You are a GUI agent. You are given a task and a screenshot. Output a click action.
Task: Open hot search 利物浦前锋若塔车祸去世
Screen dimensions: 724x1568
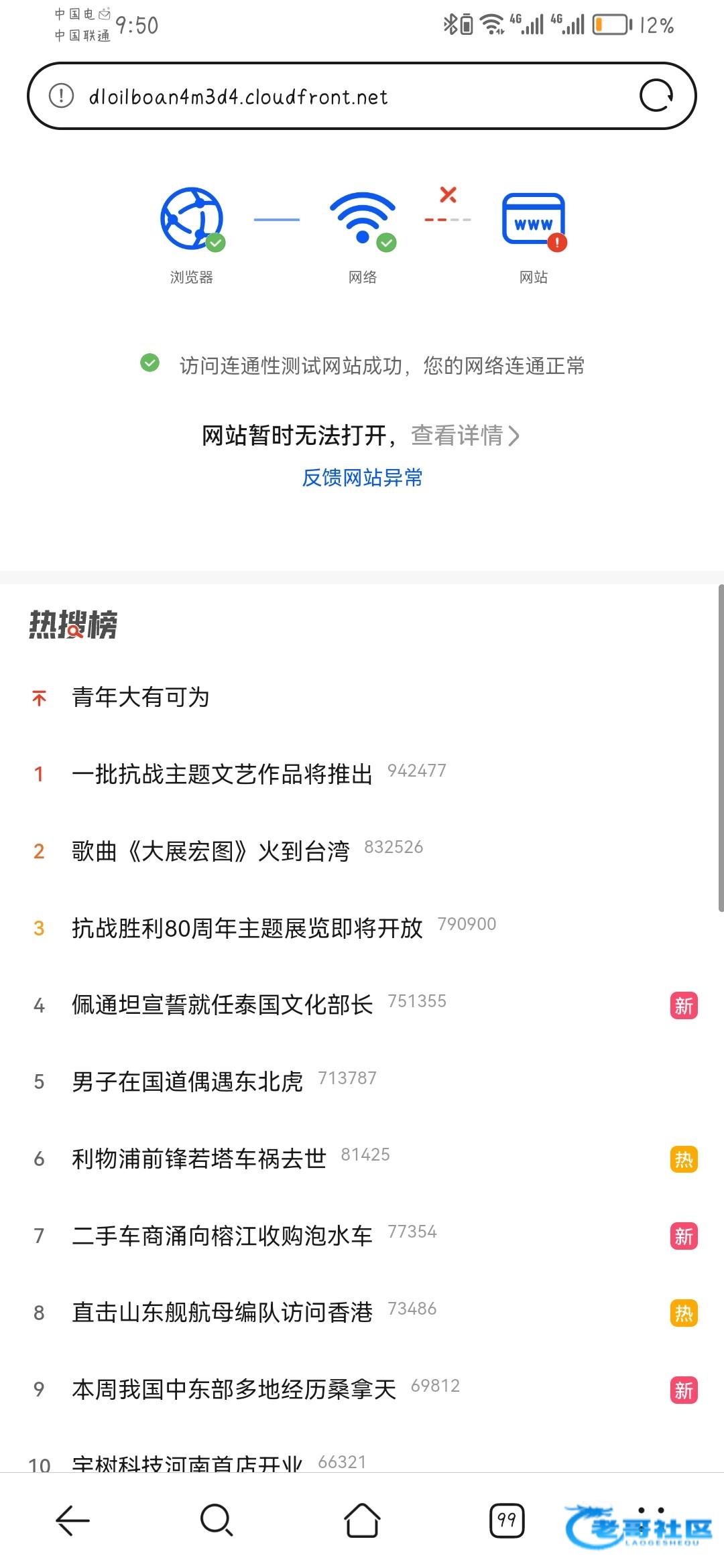point(199,1159)
